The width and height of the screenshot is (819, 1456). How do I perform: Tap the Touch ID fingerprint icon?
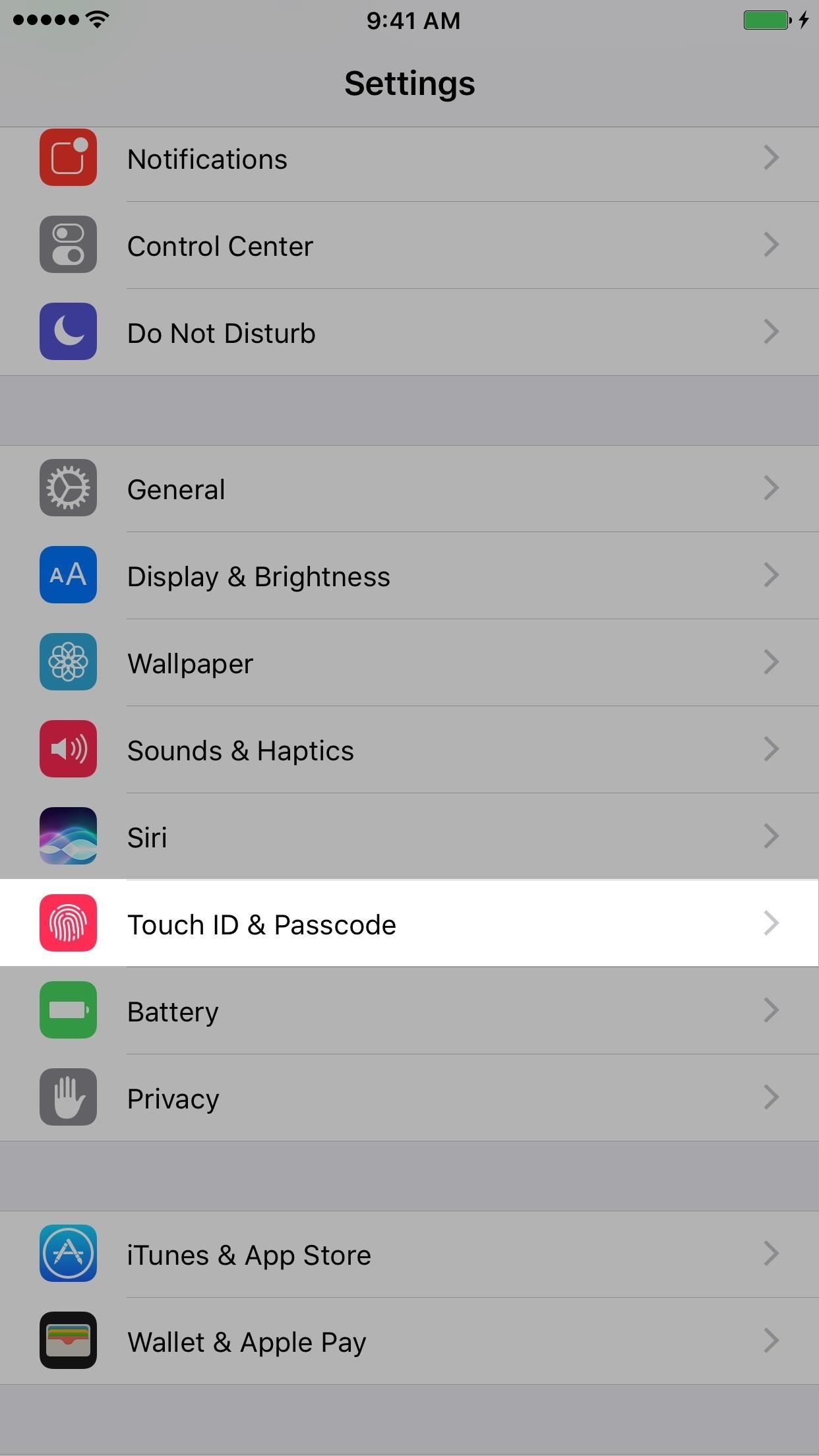coord(68,923)
